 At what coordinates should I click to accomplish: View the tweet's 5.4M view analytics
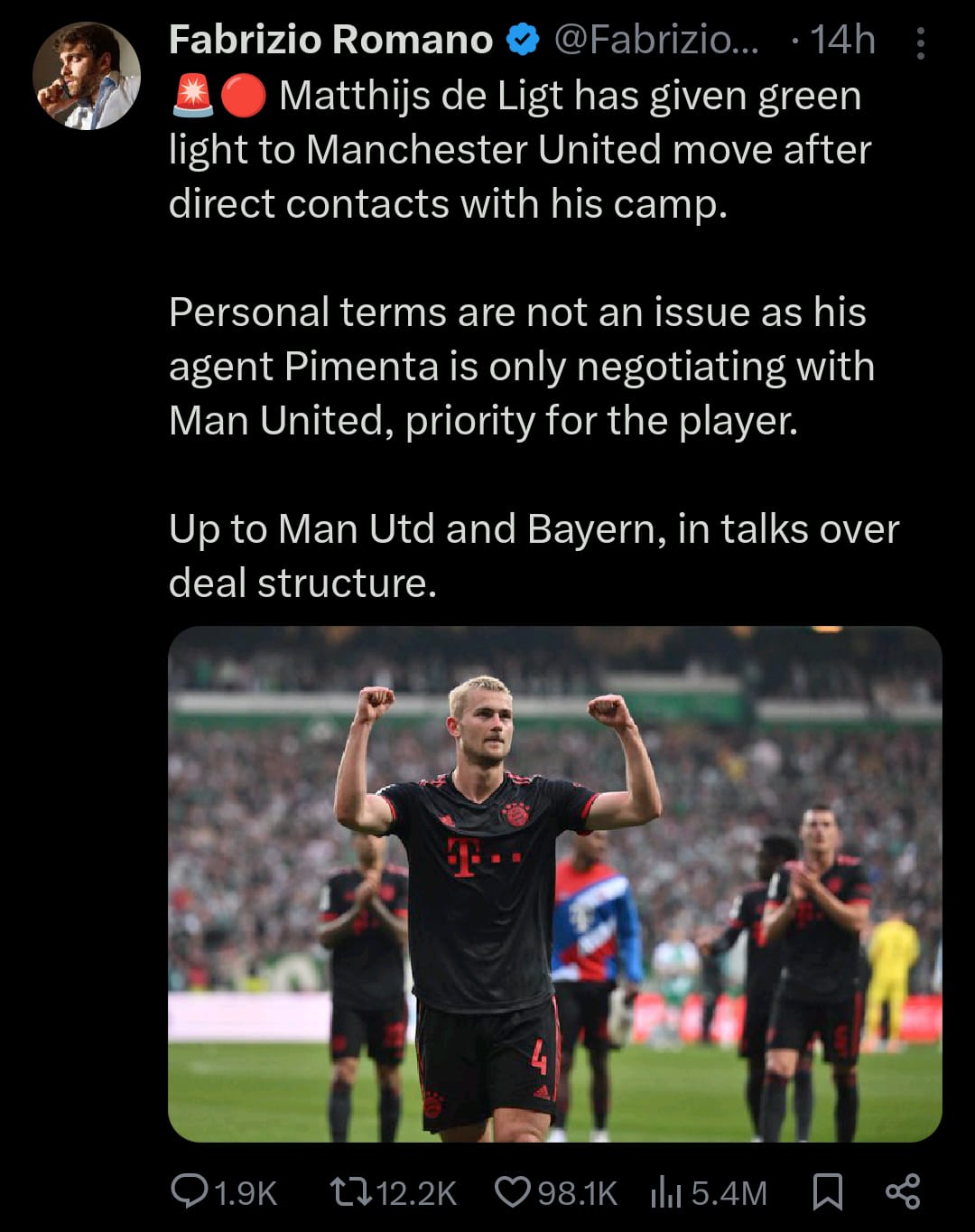(666, 1191)
